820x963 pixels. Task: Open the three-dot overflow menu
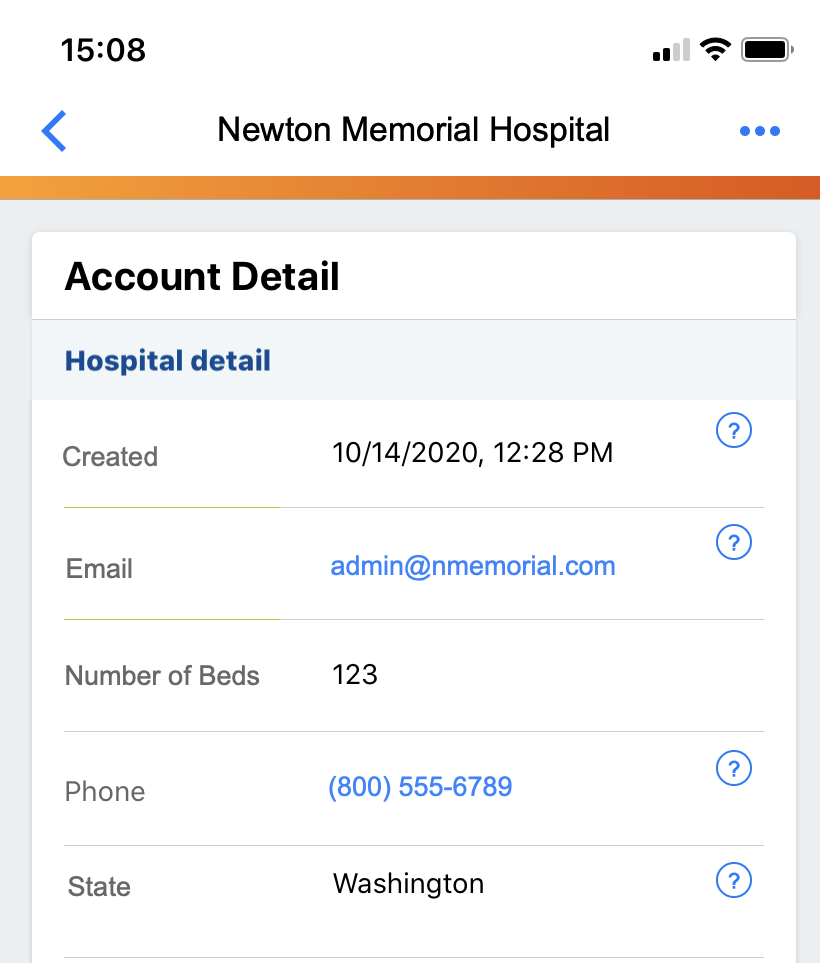click(x=760, y=131)
